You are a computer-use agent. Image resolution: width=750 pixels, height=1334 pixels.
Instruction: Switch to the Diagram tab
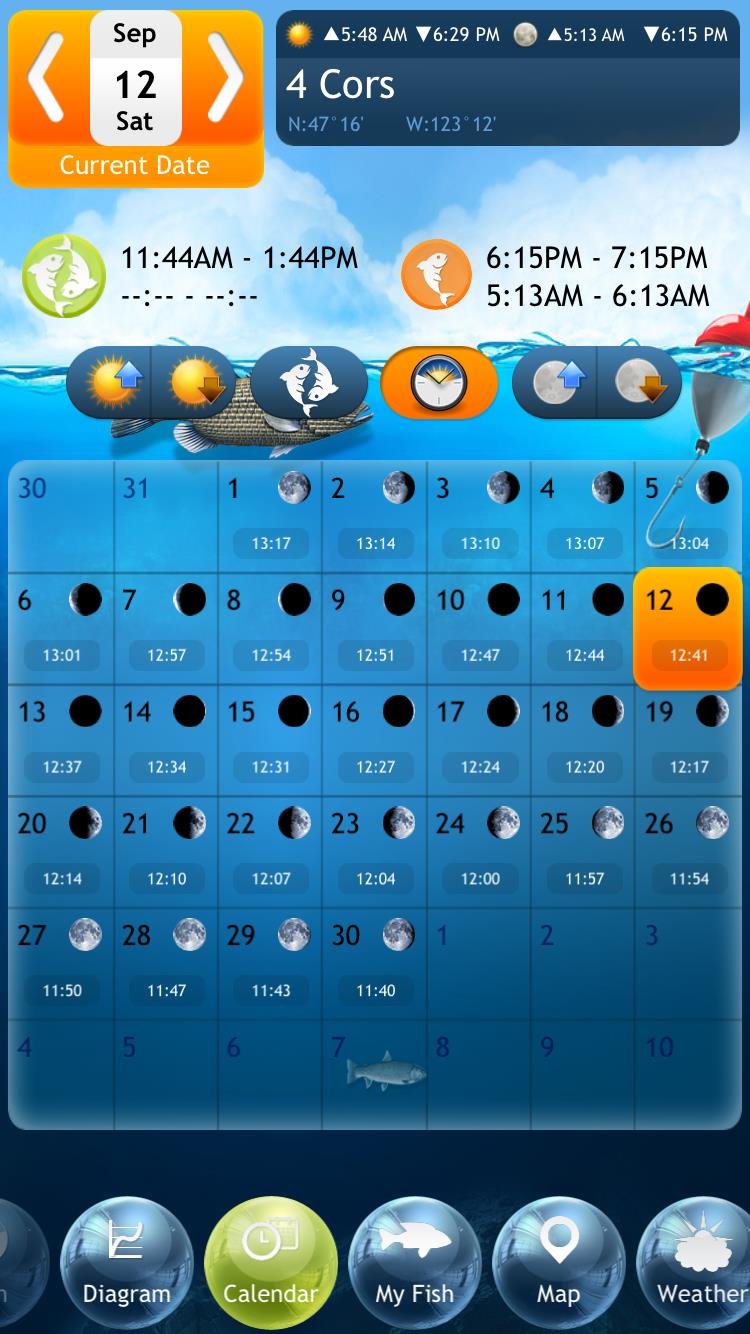(x=126, y=1263)
